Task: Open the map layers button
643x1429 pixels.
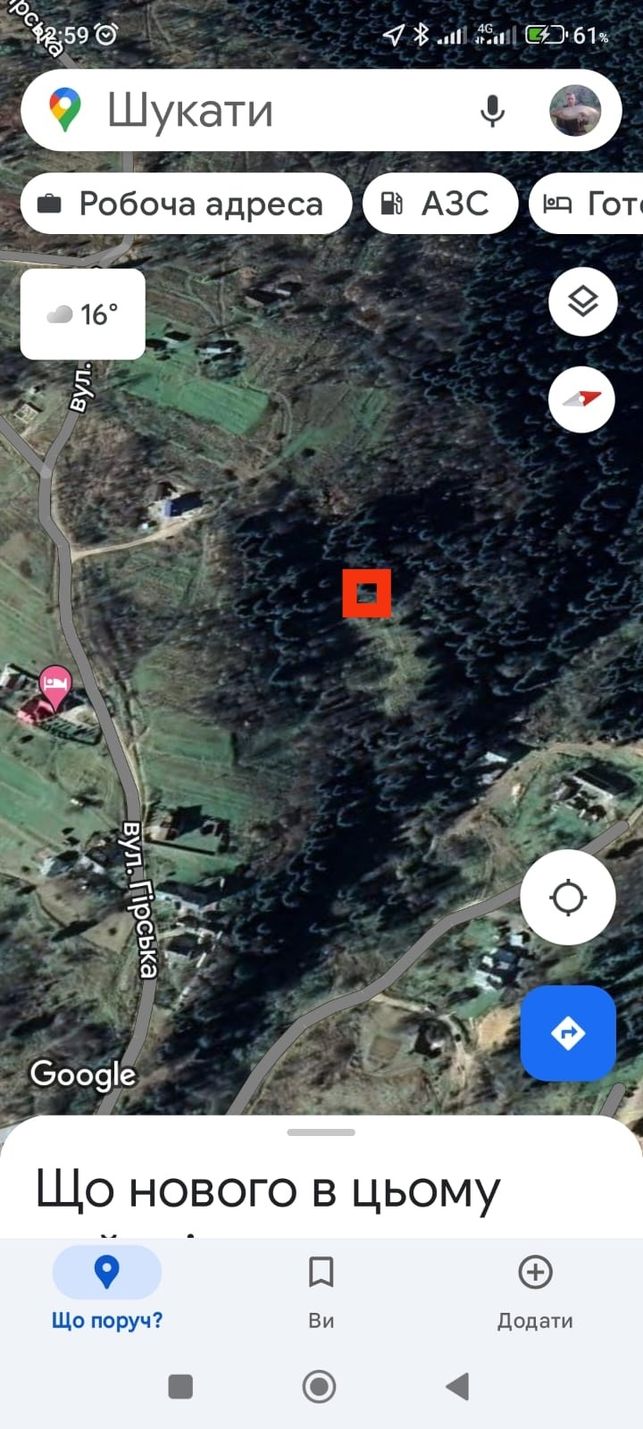Action: point(582,302)
